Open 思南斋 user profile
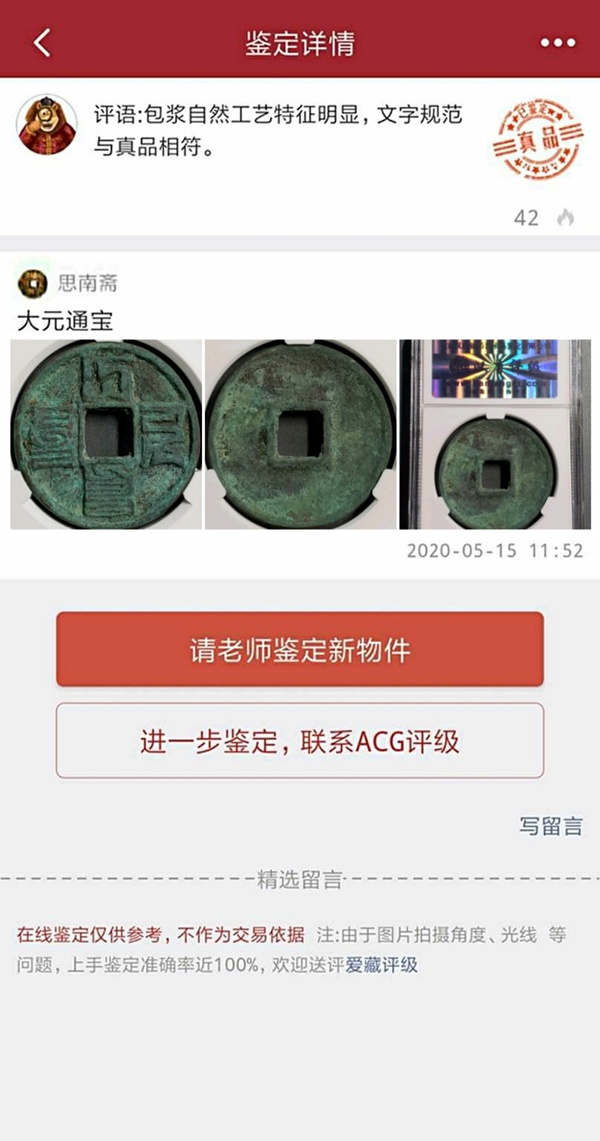This screenshot has width=600, height=1141. (x=86, y=284)
